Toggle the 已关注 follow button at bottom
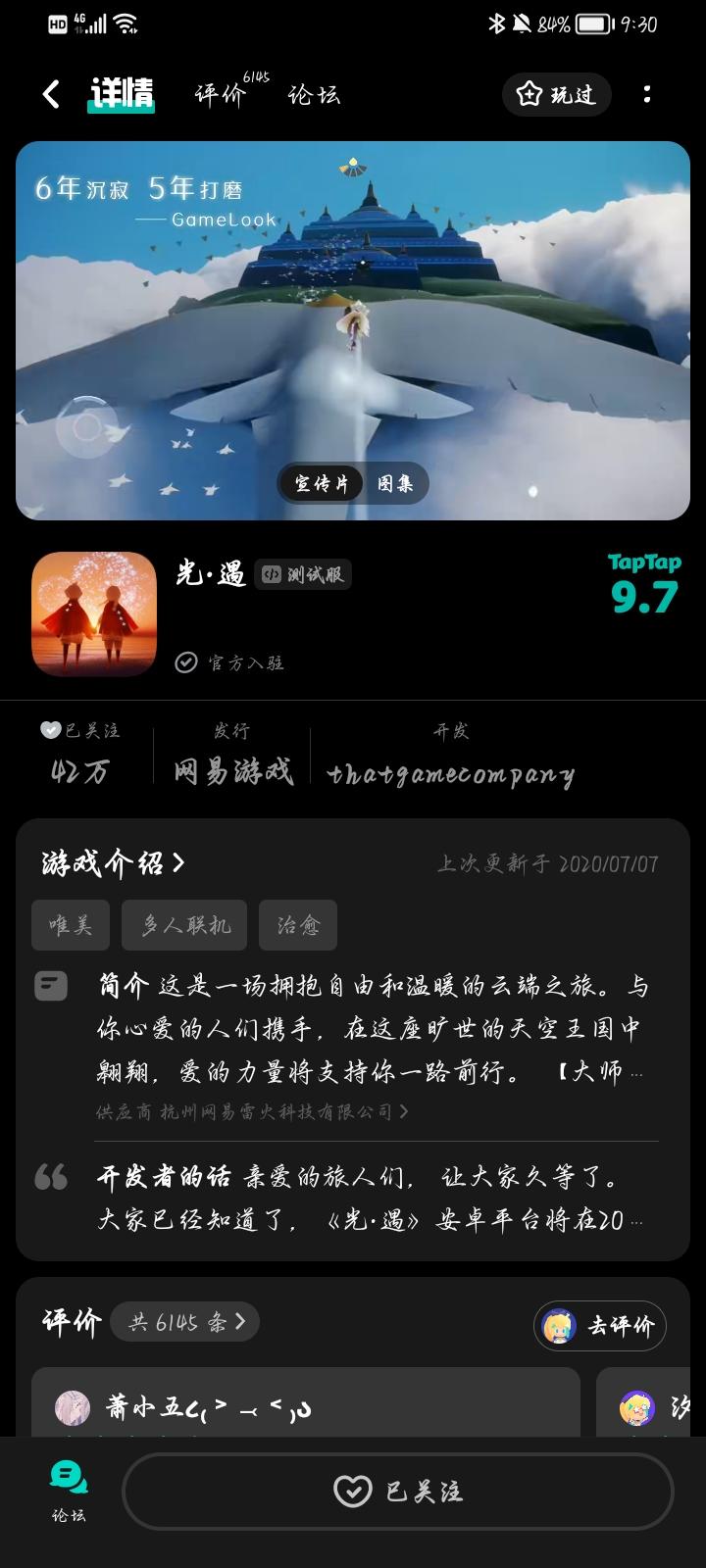 pos(396,1491)
